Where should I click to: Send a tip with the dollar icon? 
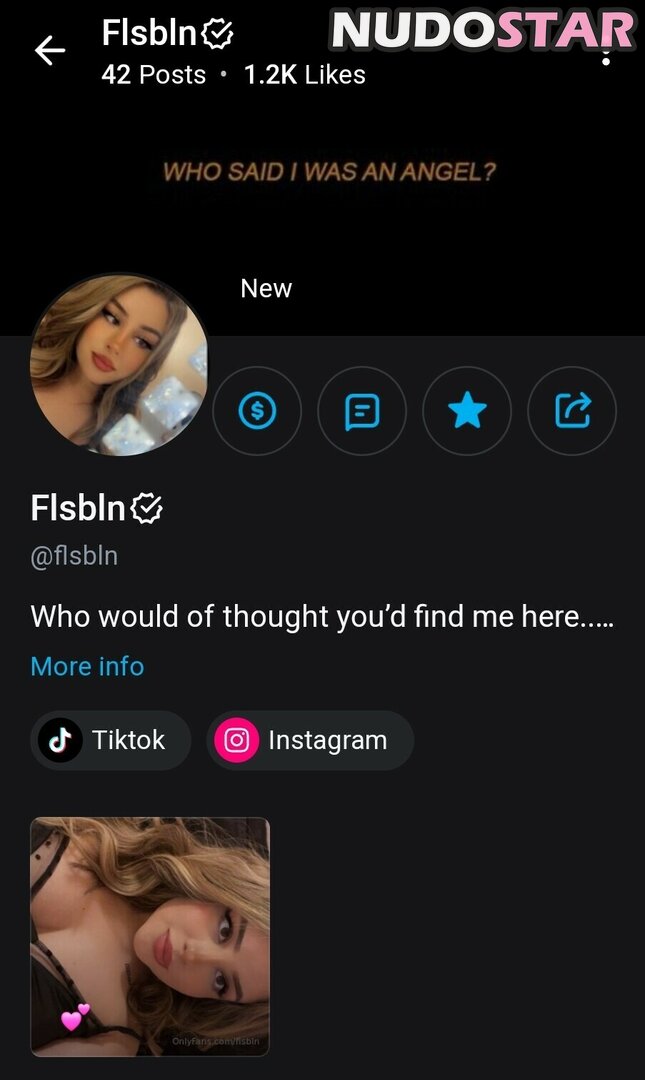pyautogui.click(x=257, y=411)
